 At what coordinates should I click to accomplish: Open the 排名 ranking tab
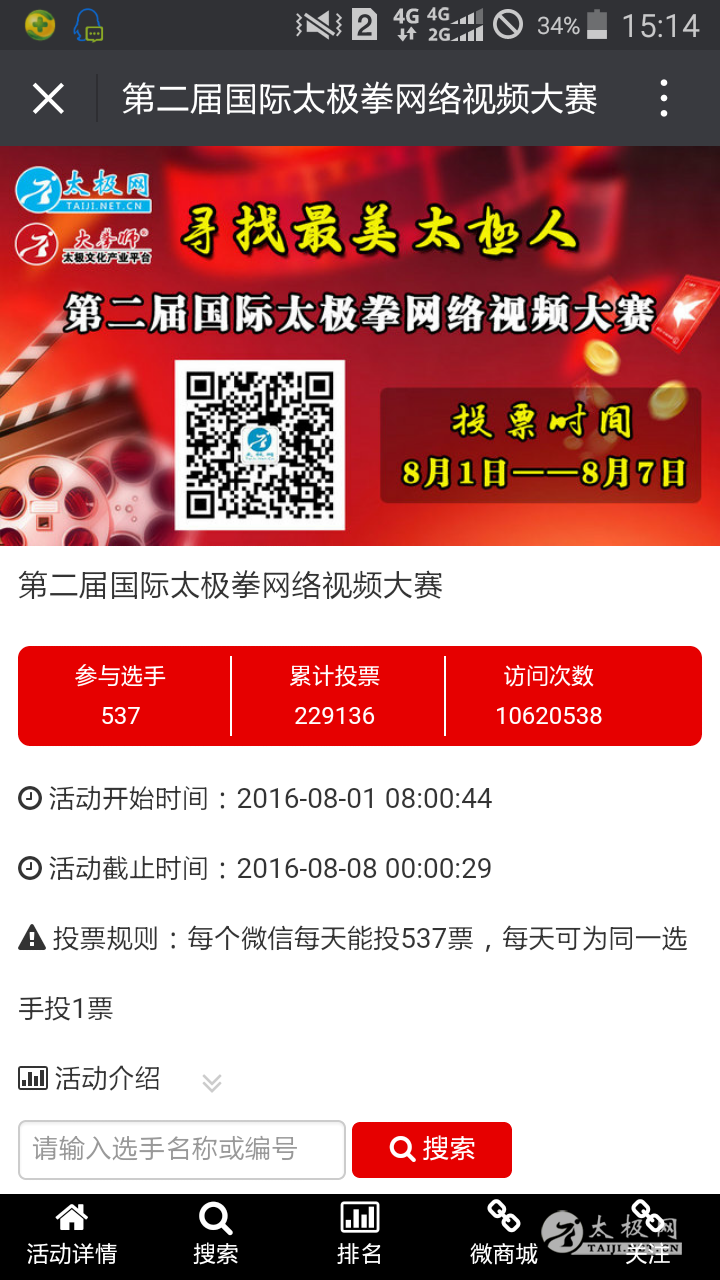[360, 1235]
